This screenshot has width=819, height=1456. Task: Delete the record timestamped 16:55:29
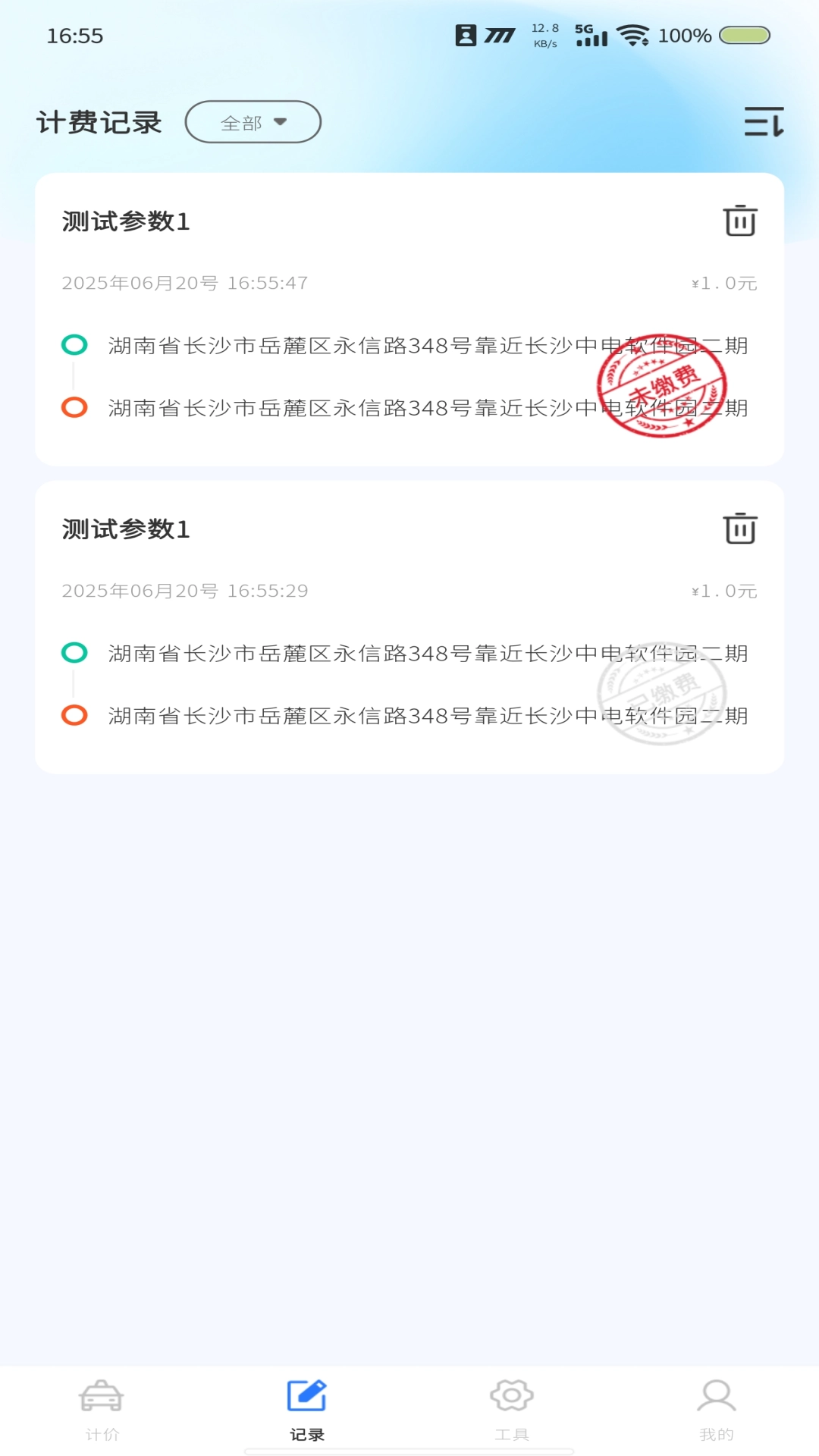(740, 529)
